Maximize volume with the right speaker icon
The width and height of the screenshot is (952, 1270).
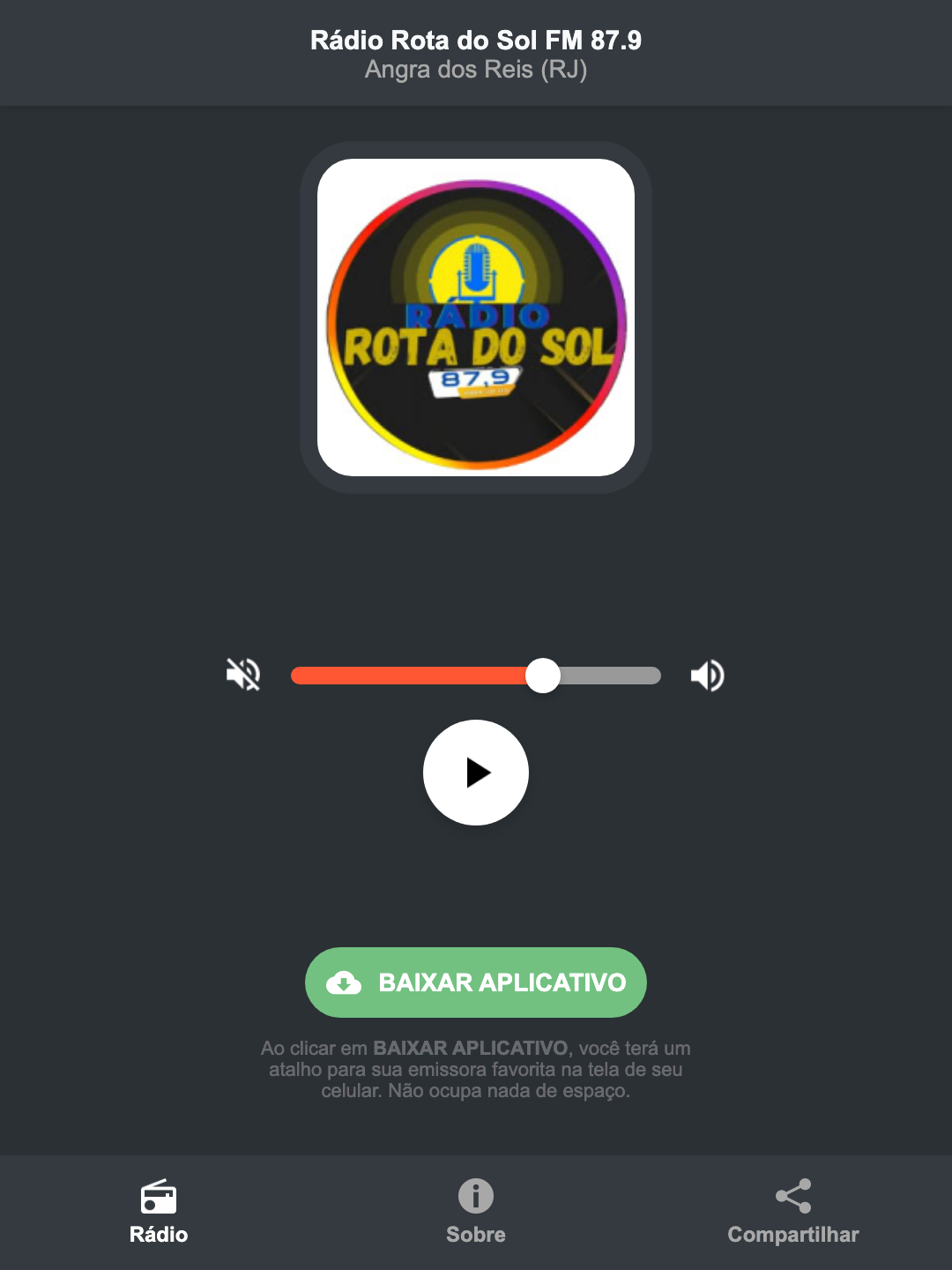click(x=707, y=675)
